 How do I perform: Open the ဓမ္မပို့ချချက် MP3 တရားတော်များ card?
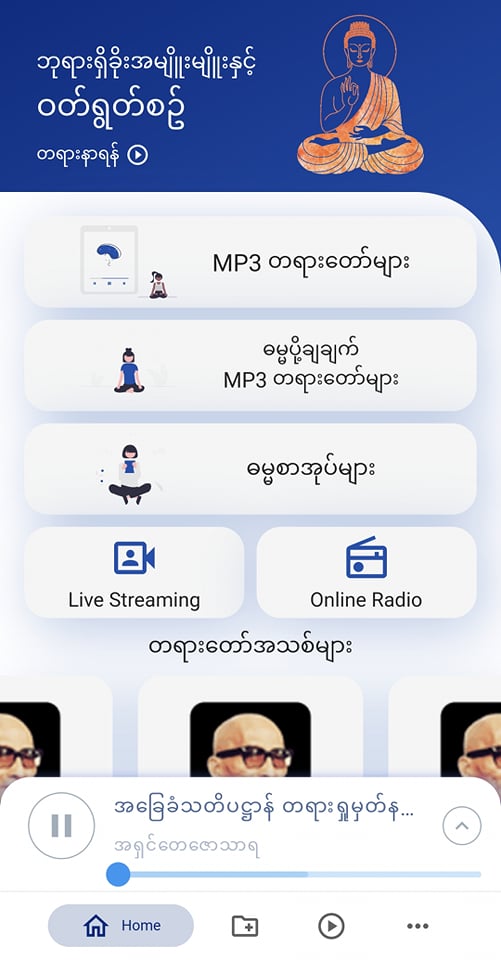(x=250, y=366)
